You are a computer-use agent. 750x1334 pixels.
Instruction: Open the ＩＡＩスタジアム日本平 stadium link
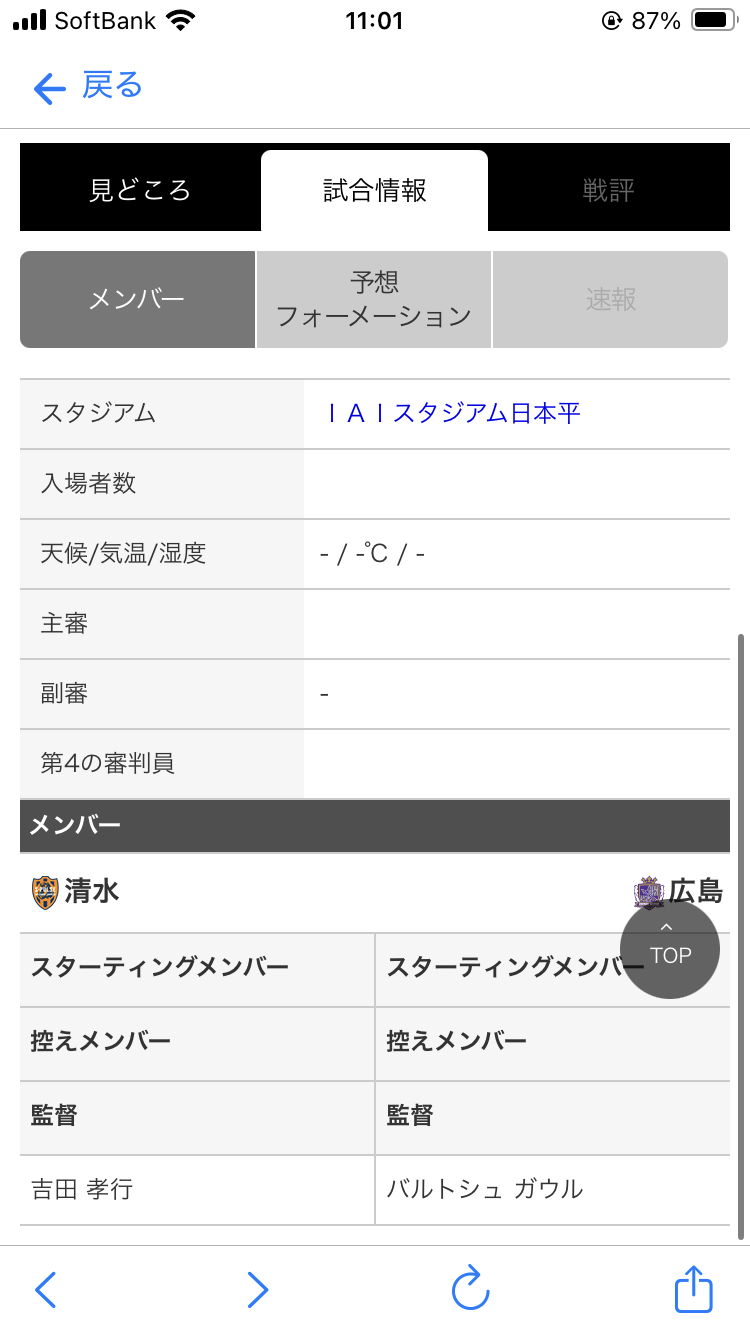coord(453,413)
